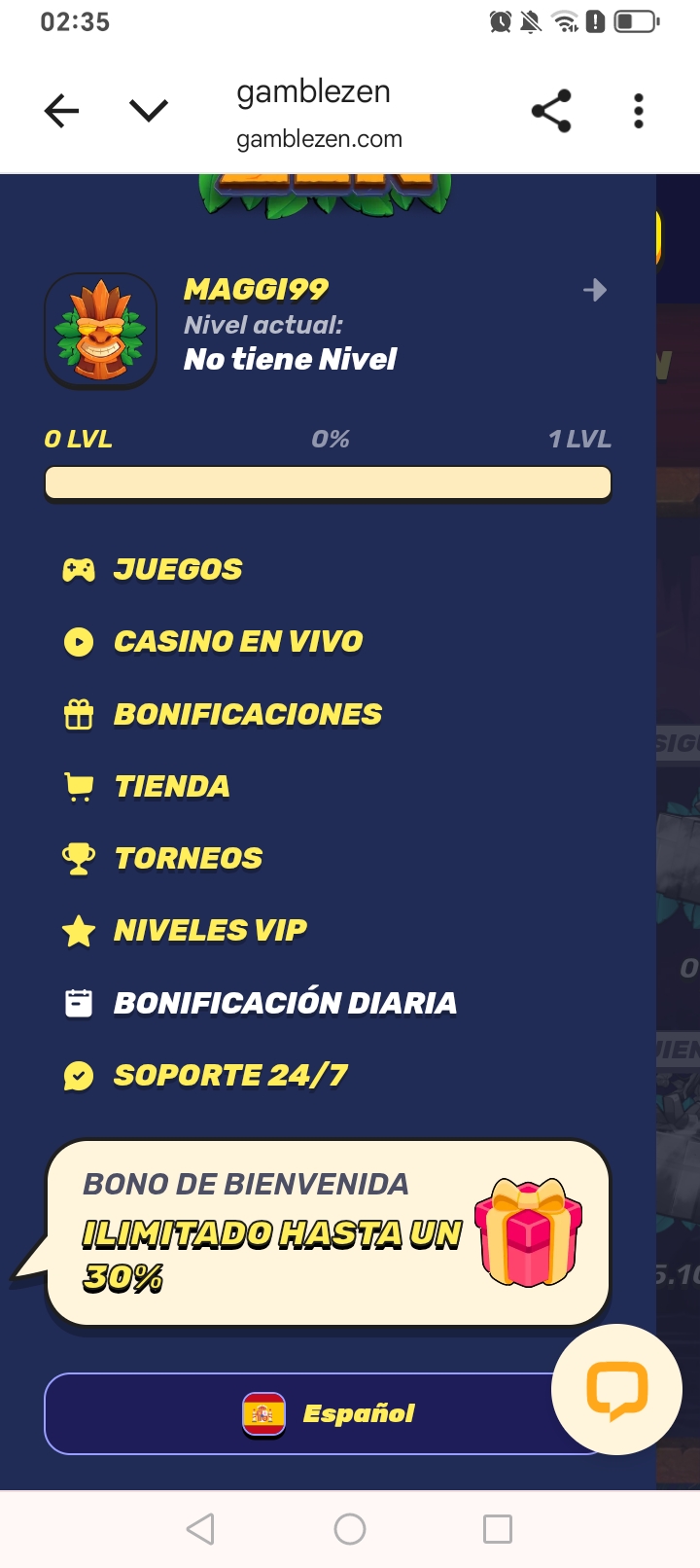Open the NIVELES VIP page link
The height and width of the screenshot is (1568, 700).
pos(210,930)
